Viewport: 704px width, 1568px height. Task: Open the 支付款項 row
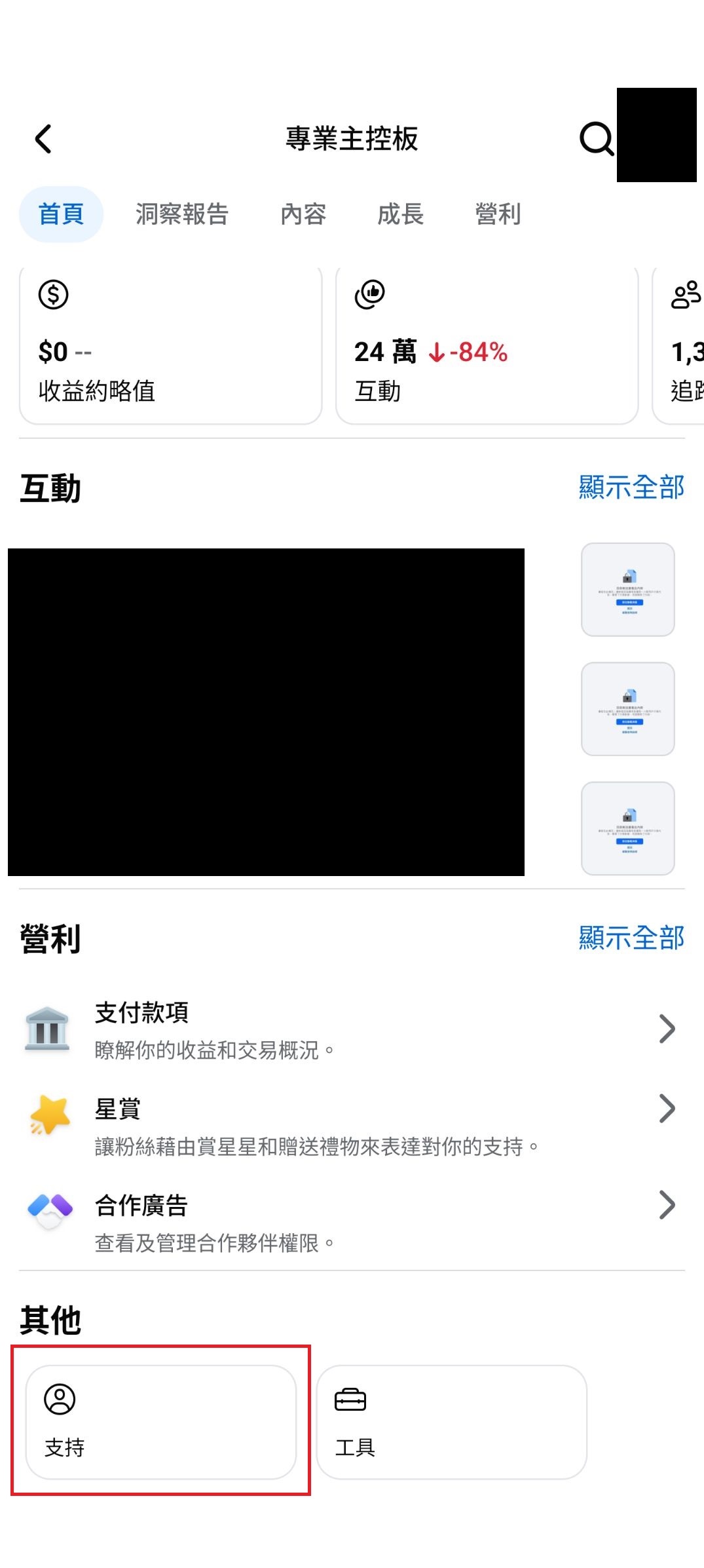[x=352, y=1029]
